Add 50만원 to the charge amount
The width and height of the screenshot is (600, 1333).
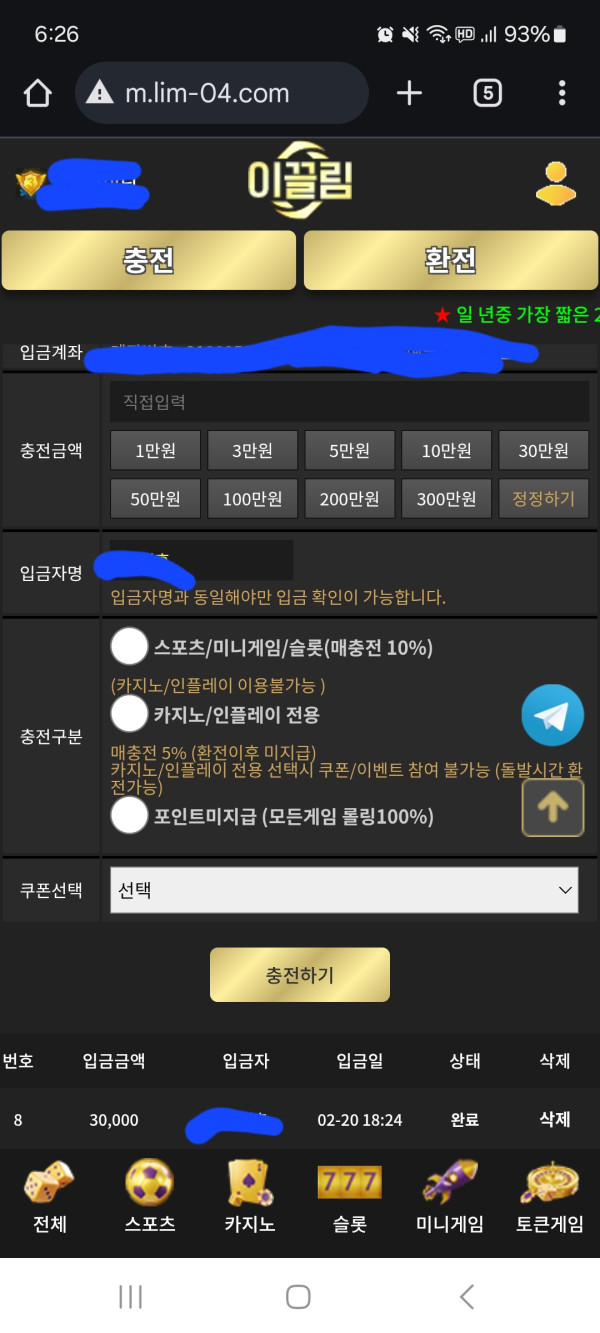pyautogui.click(x=155, y=498)
